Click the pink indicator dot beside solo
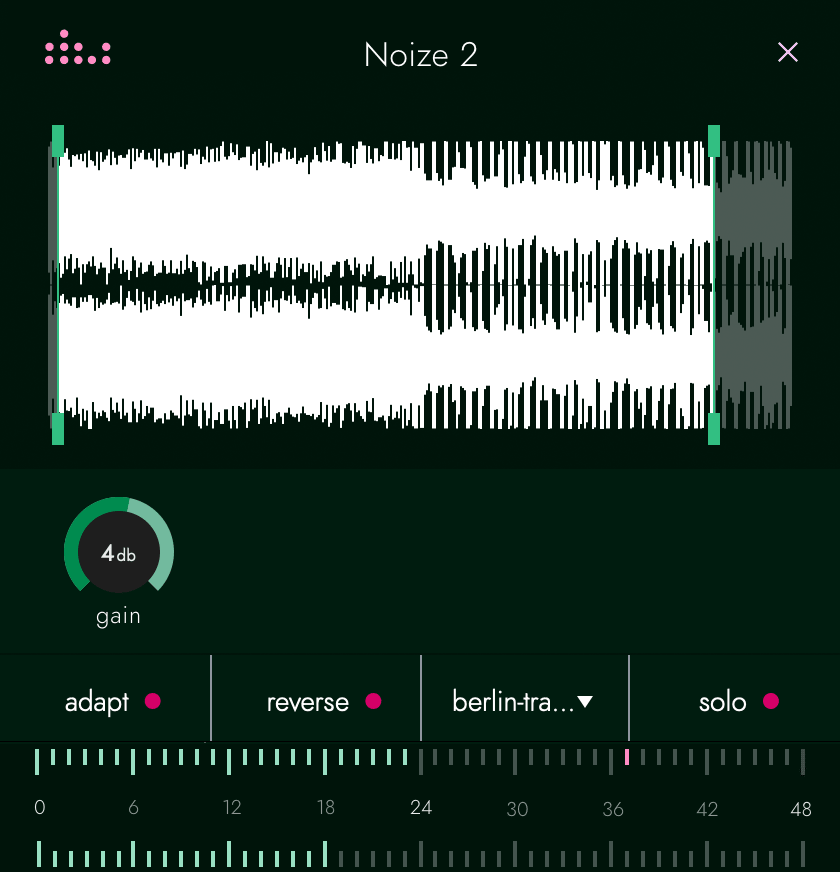Viewport: 840px width, 872px height. click(771, 702)
